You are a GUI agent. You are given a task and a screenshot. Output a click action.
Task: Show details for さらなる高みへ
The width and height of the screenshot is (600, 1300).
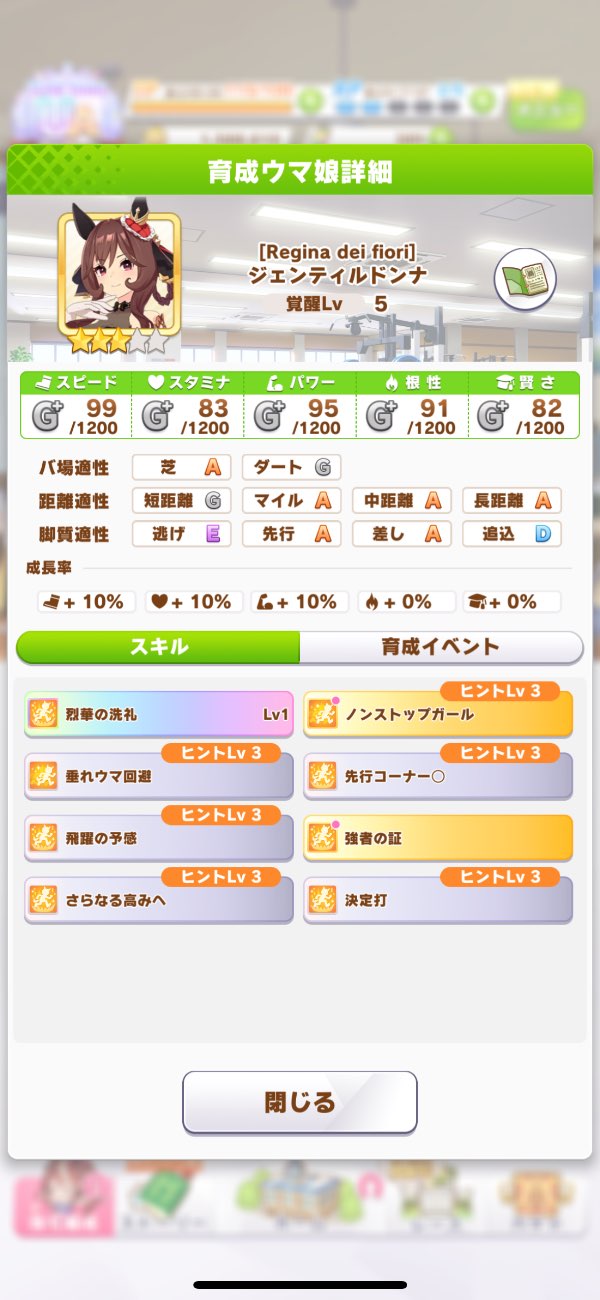tap(158, 900)
